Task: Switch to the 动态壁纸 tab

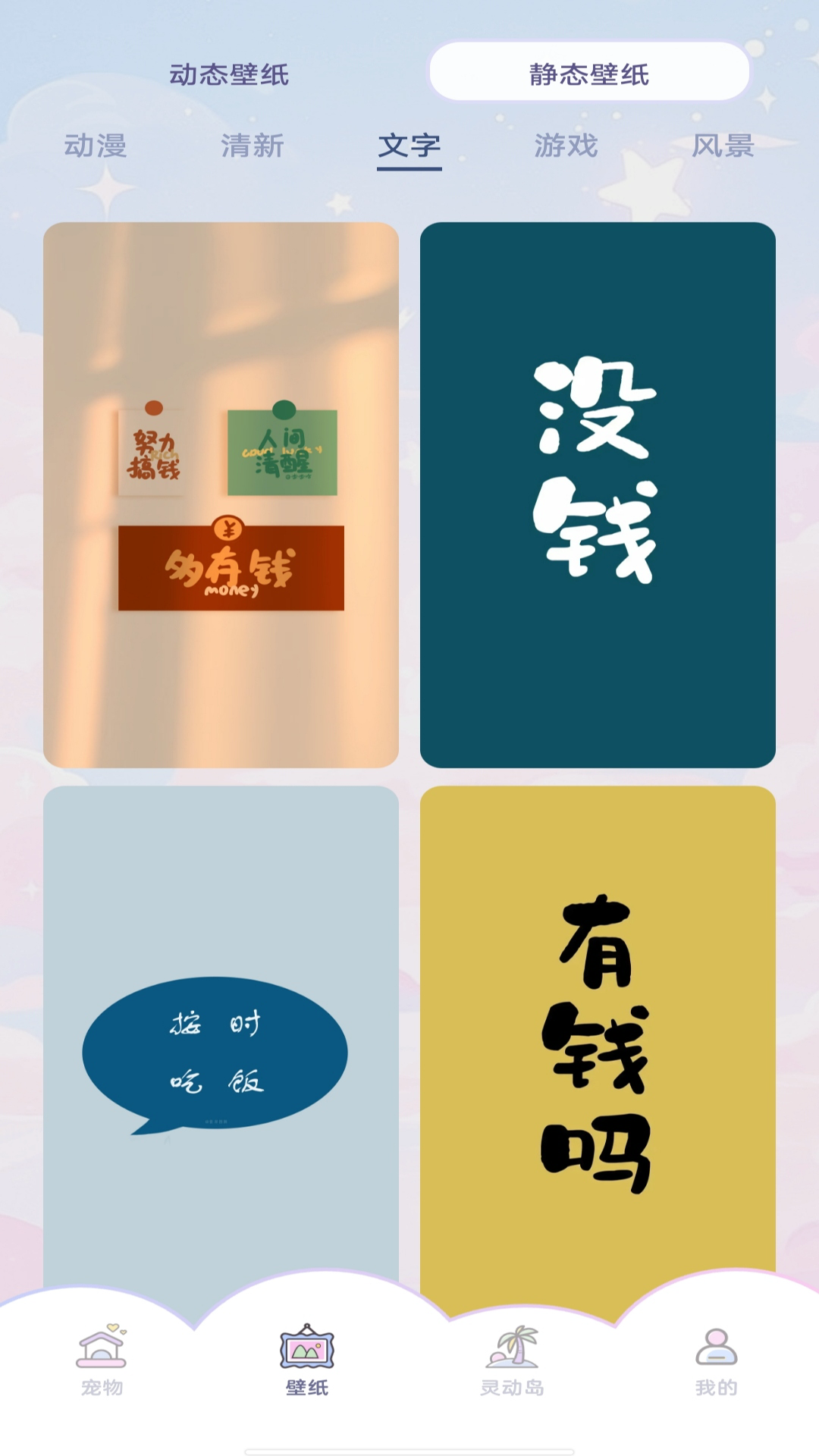Action: pyautogui.click(x=229, y=74)
